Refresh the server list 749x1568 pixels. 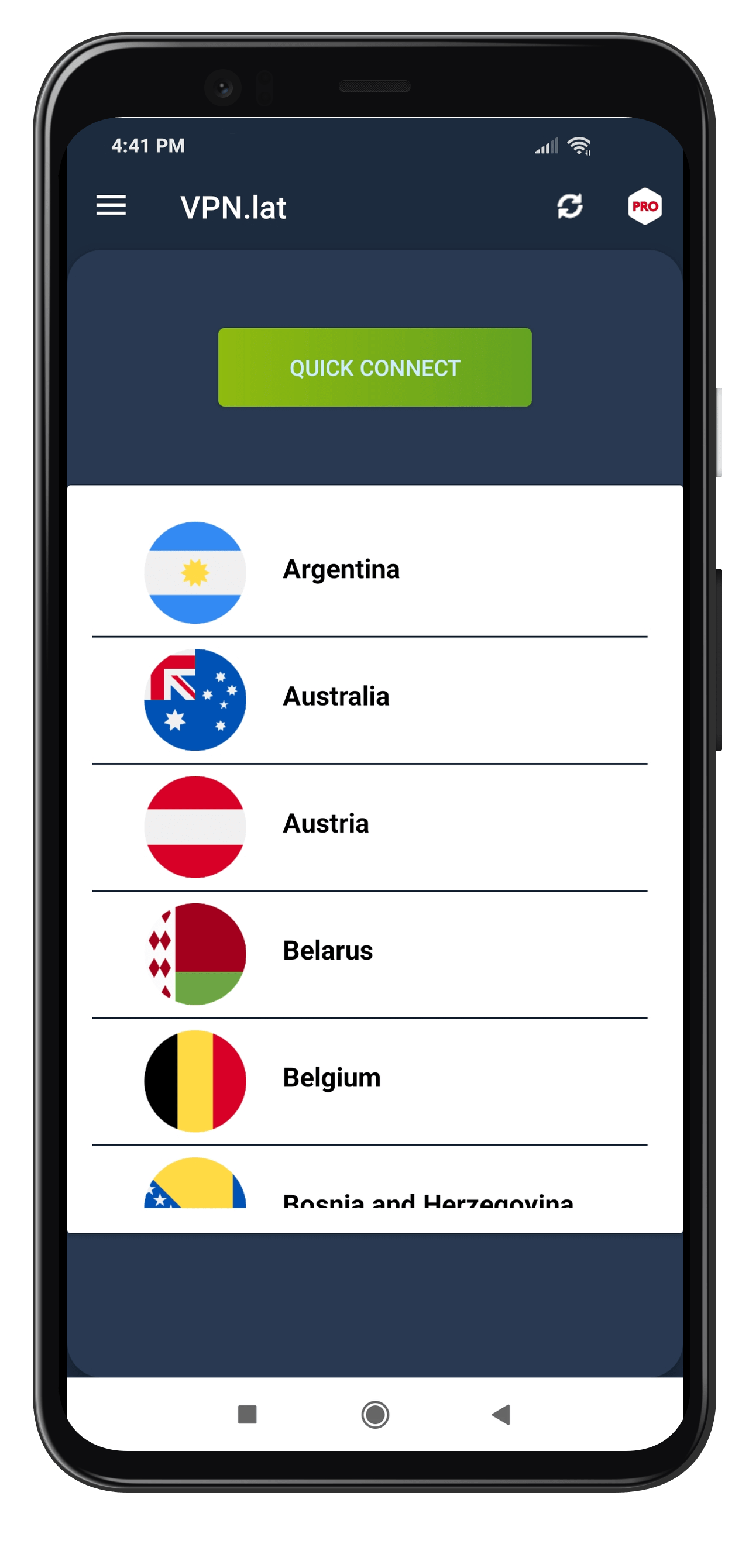coord(569,206)
